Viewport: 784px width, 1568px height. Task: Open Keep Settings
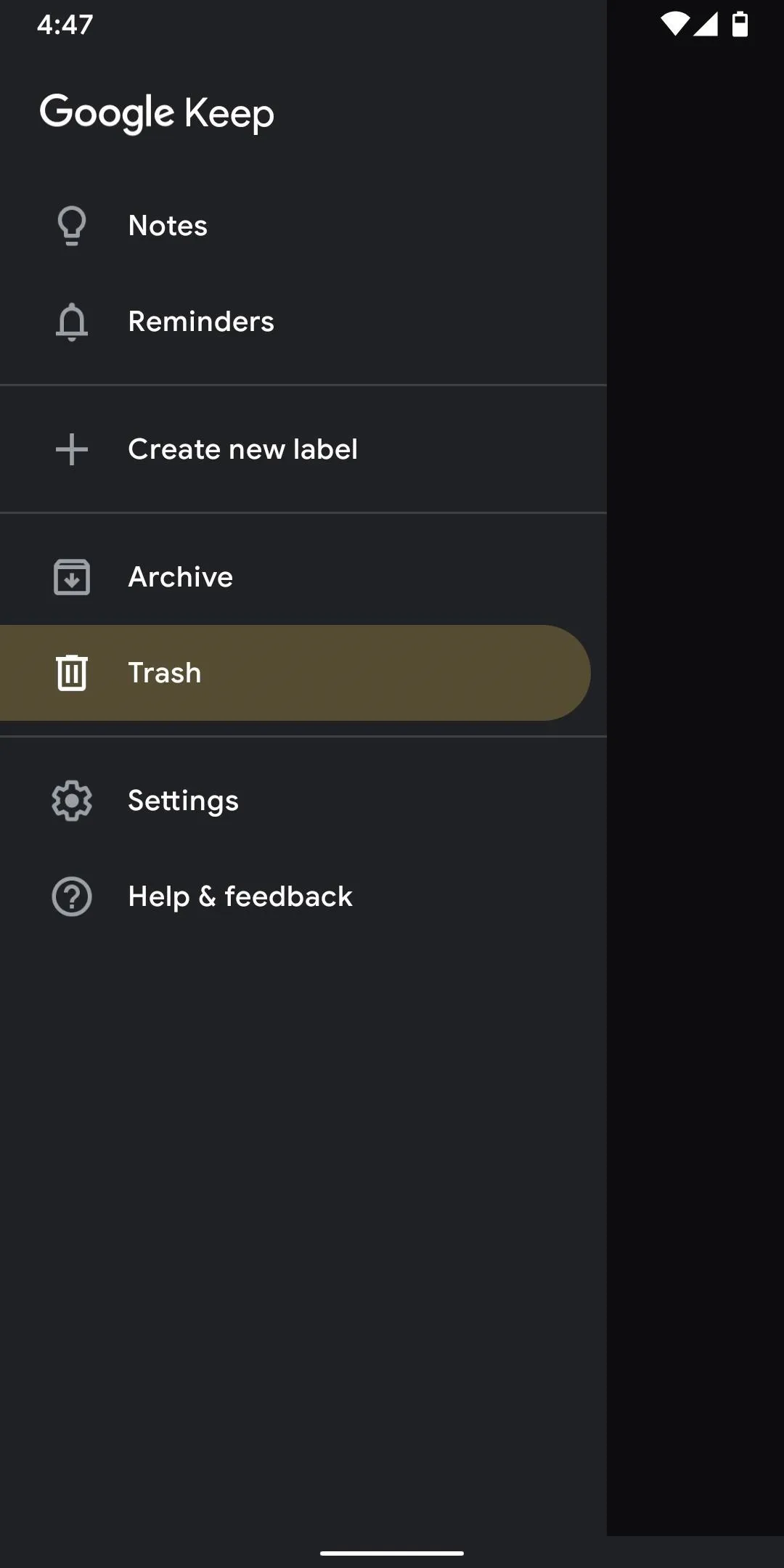303,801
